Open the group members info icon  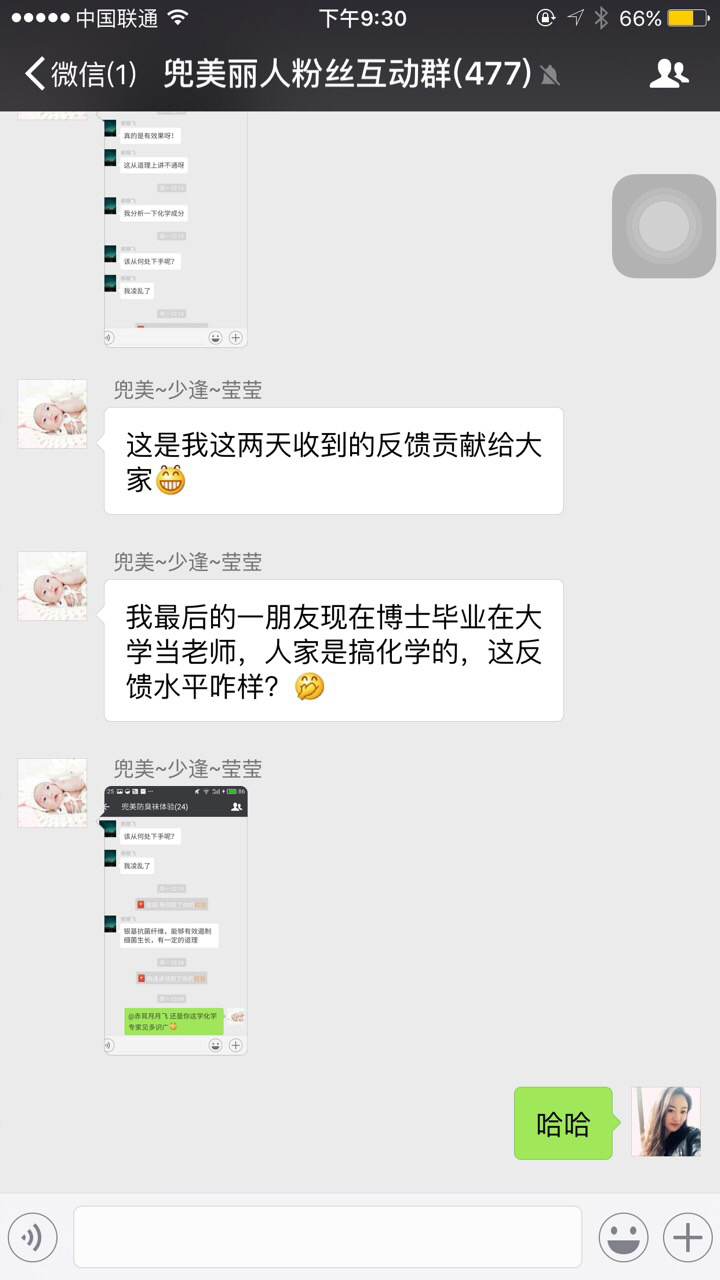669,74
